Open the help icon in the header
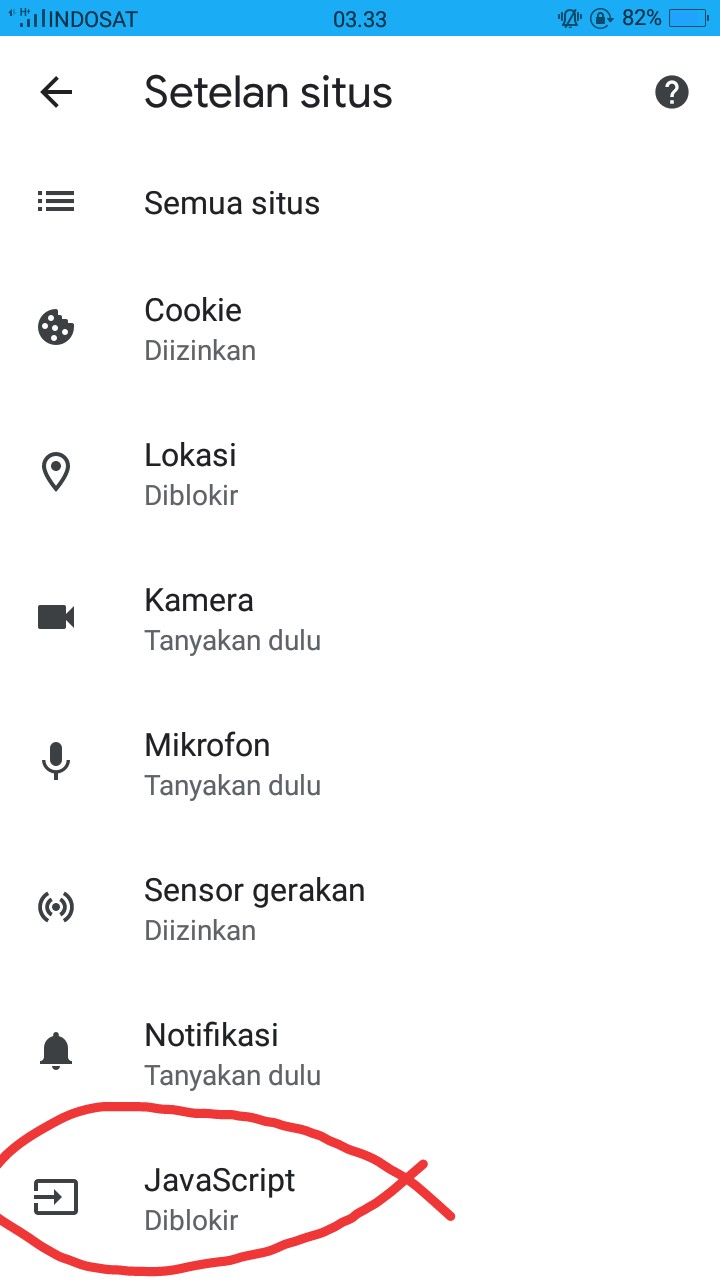 [672, 91]
